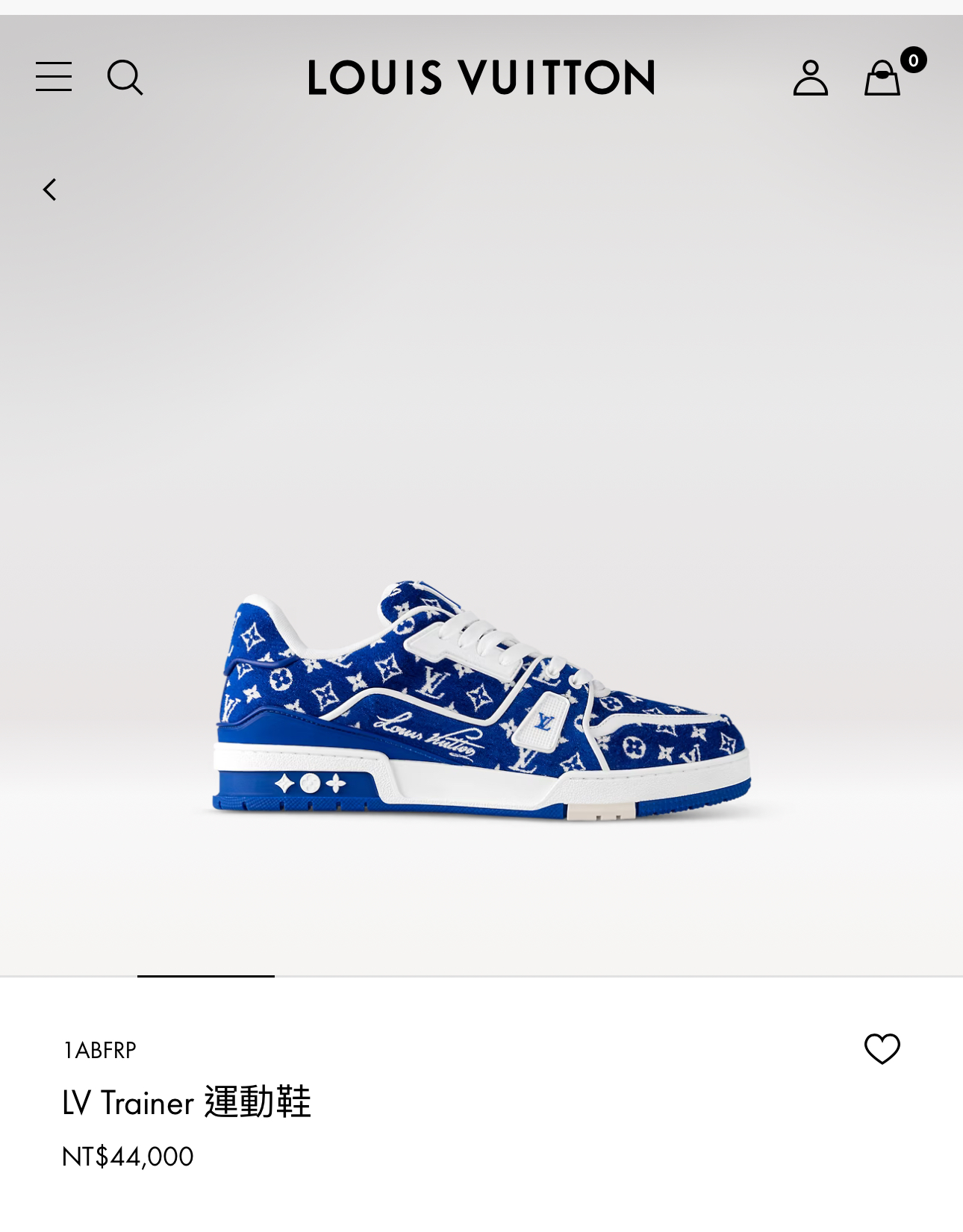This screenshot has height=1232, width=963.
Task: Open the shopping bag
Action: (882, 78)
